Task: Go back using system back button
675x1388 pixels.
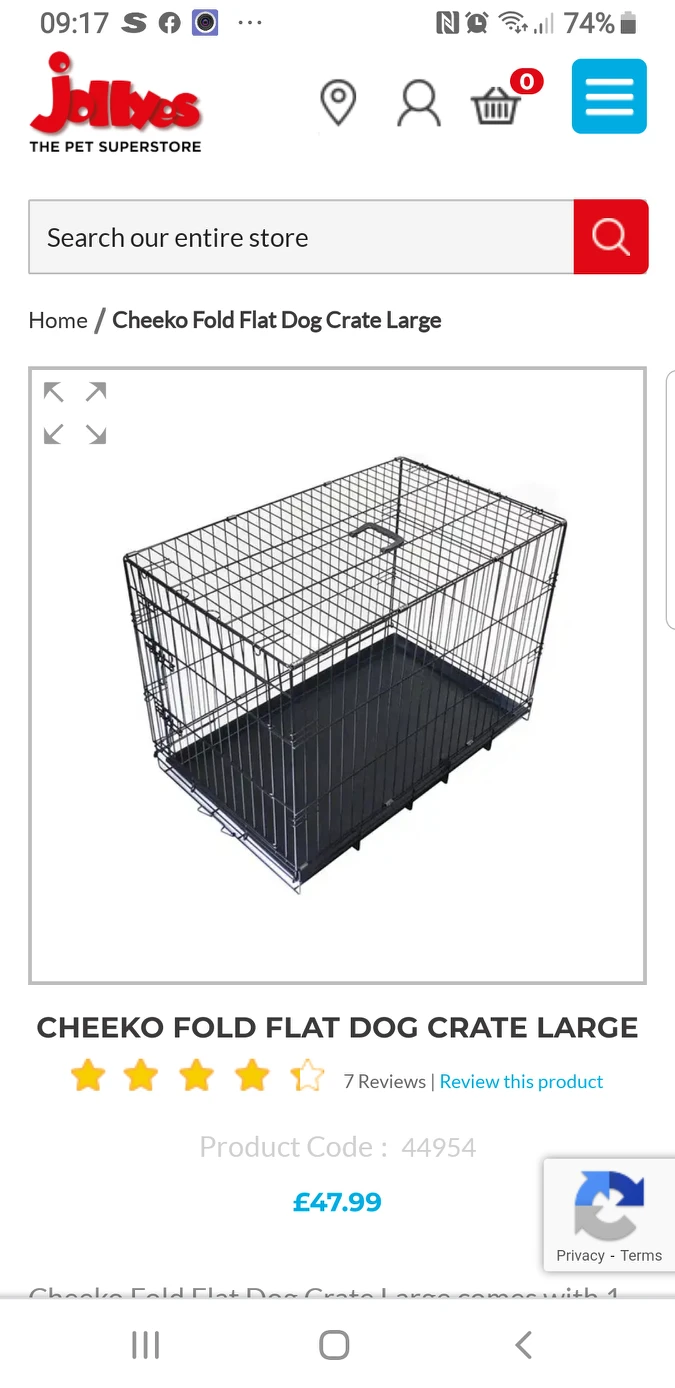Action: (x=523, y=1345)
